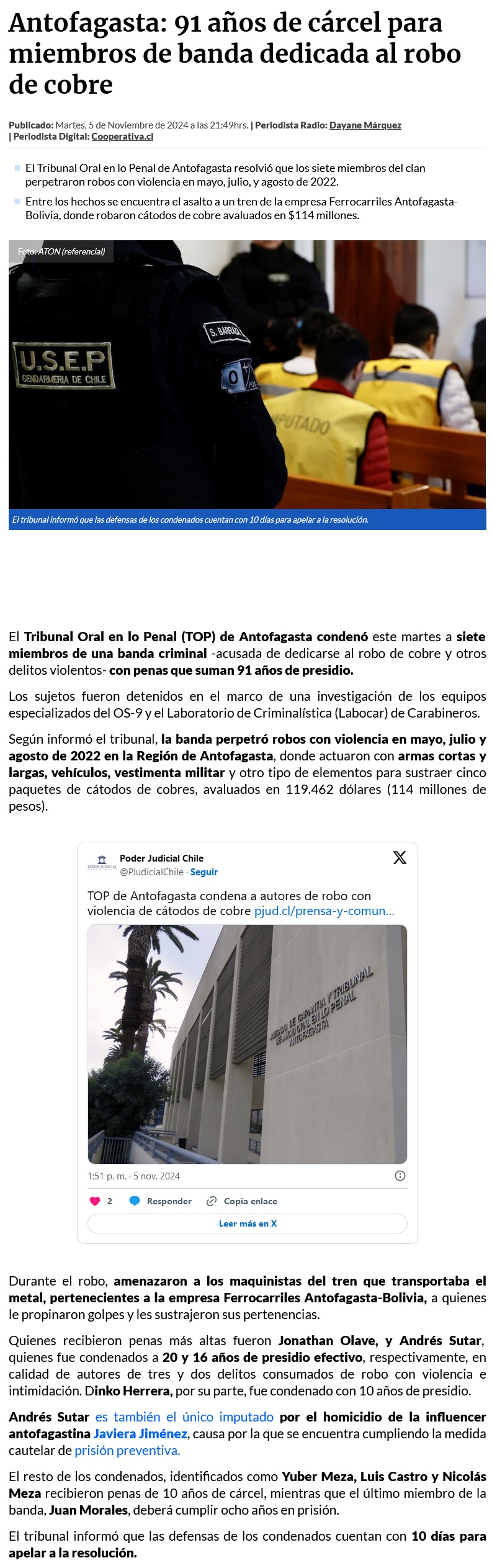This screenshot has height=1568, width=492.
Task: Follow Poder Judicial Chile via Seguir
Action: click(x=204, y=872)
